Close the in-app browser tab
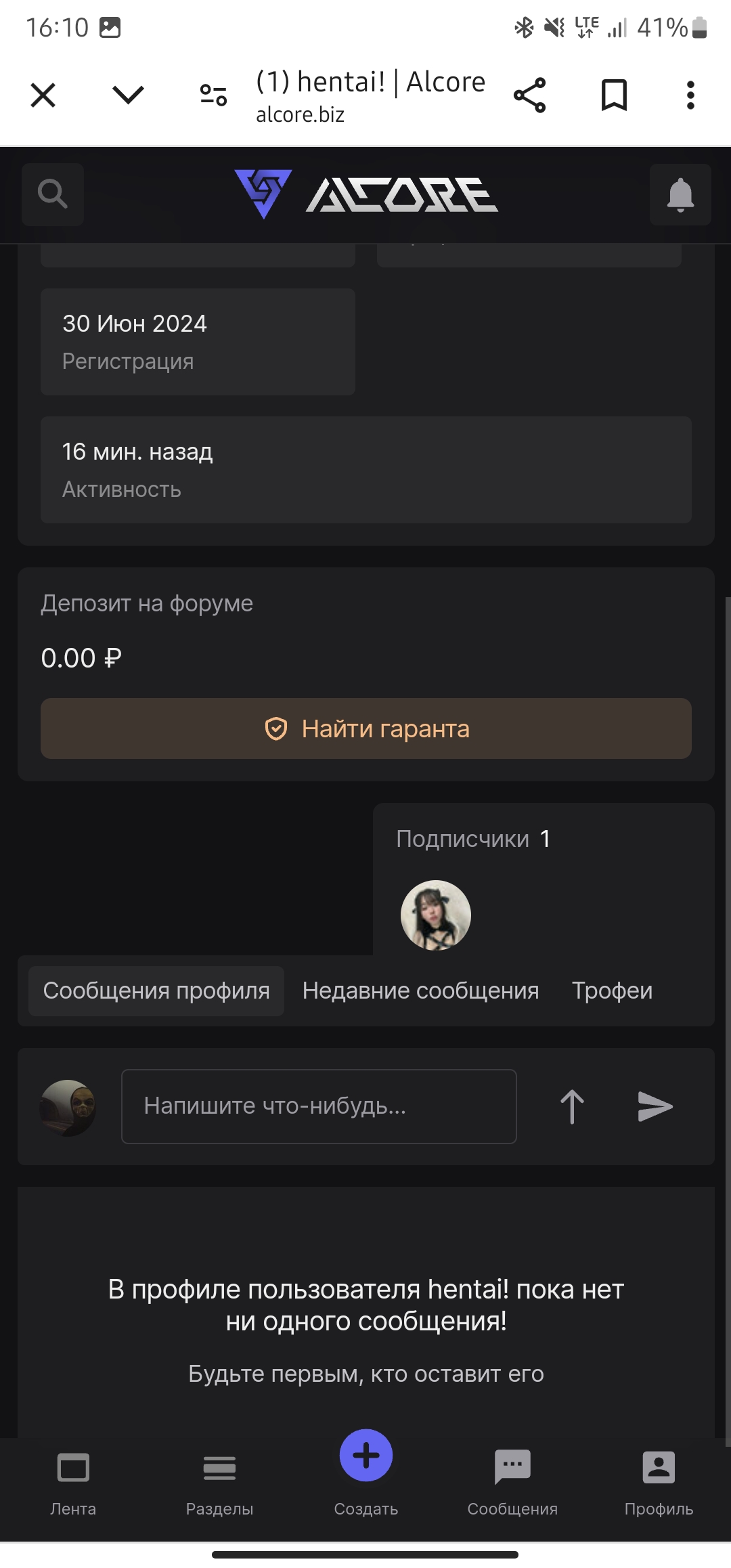 click(43, 95)
